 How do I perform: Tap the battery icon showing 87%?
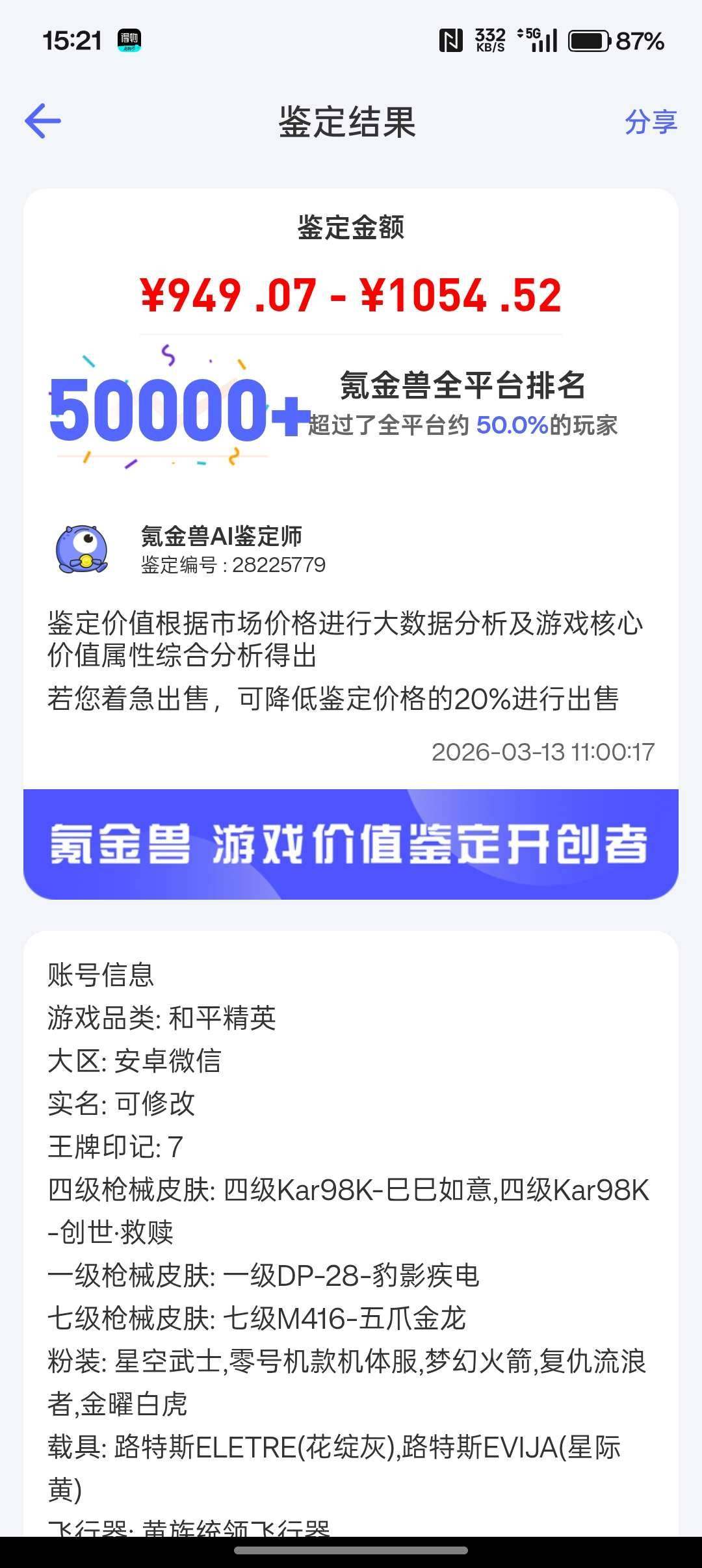[588, 40]
